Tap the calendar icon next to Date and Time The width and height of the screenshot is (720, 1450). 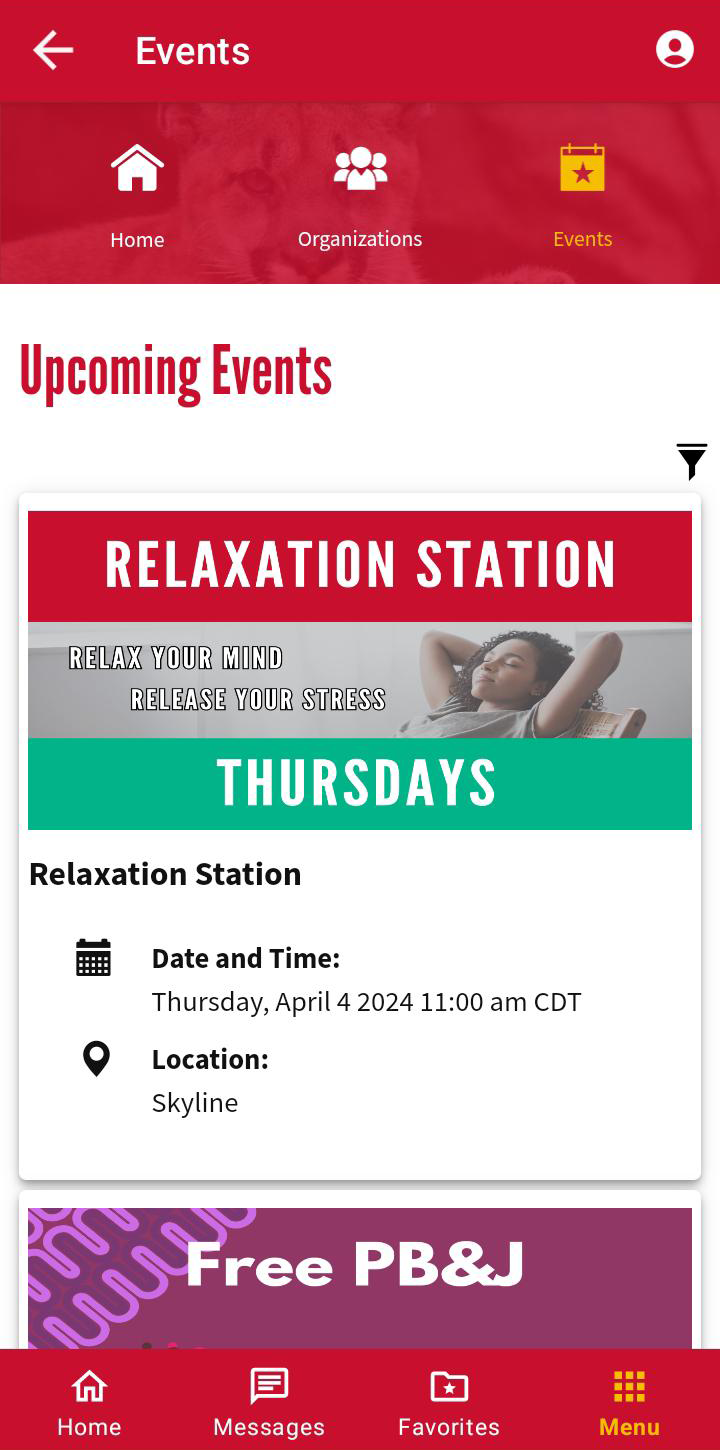(93, 957)
